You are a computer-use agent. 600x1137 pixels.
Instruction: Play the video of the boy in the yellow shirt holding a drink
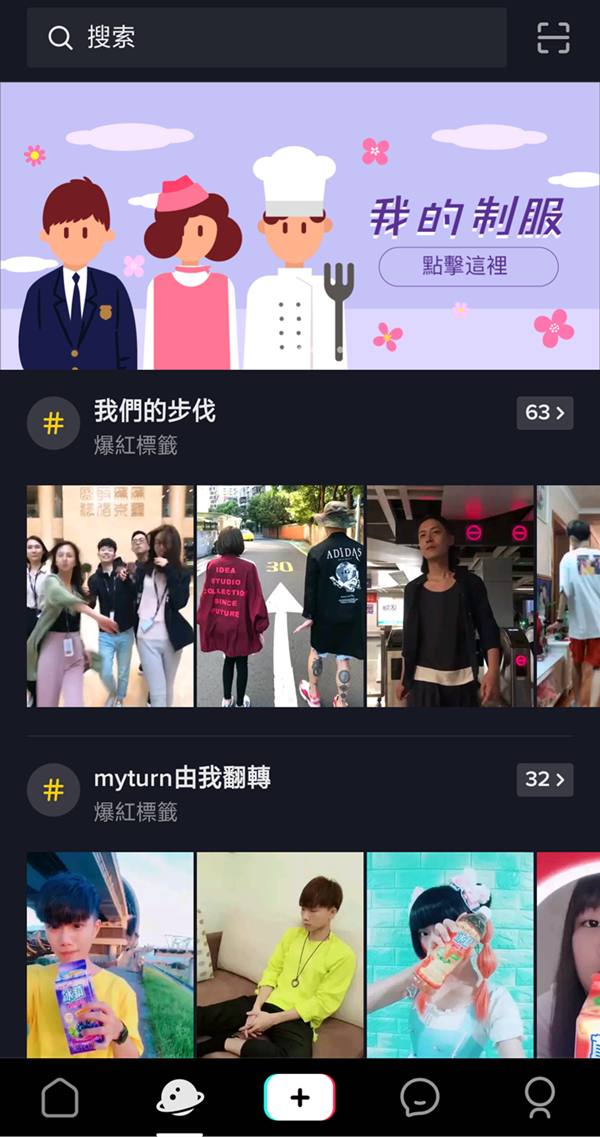110,955
